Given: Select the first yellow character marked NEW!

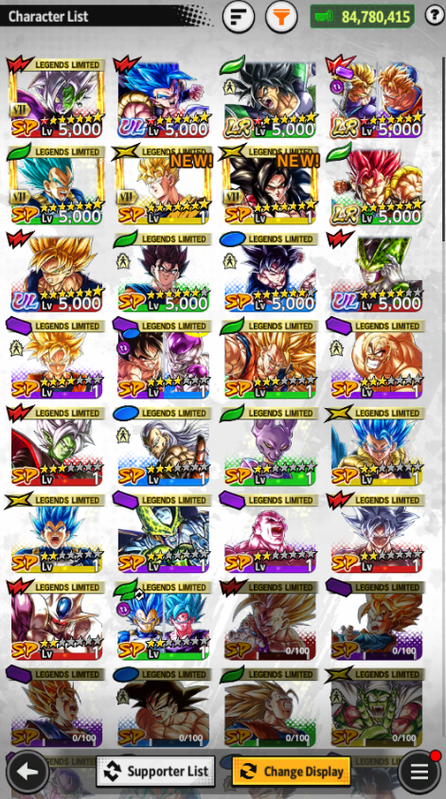Looking at the screenshot, I should pos(163,185).
